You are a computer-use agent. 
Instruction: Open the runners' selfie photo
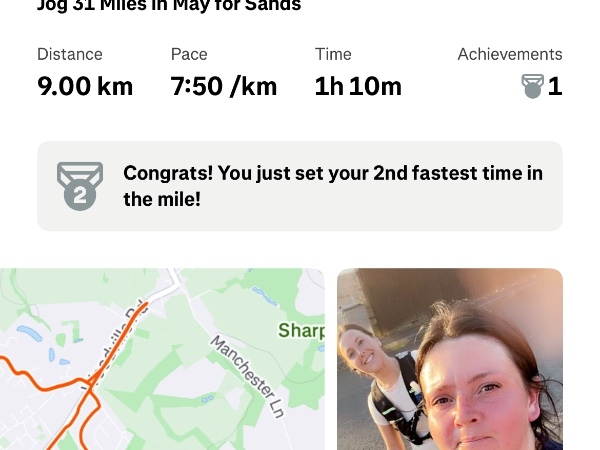pos(450,360)
